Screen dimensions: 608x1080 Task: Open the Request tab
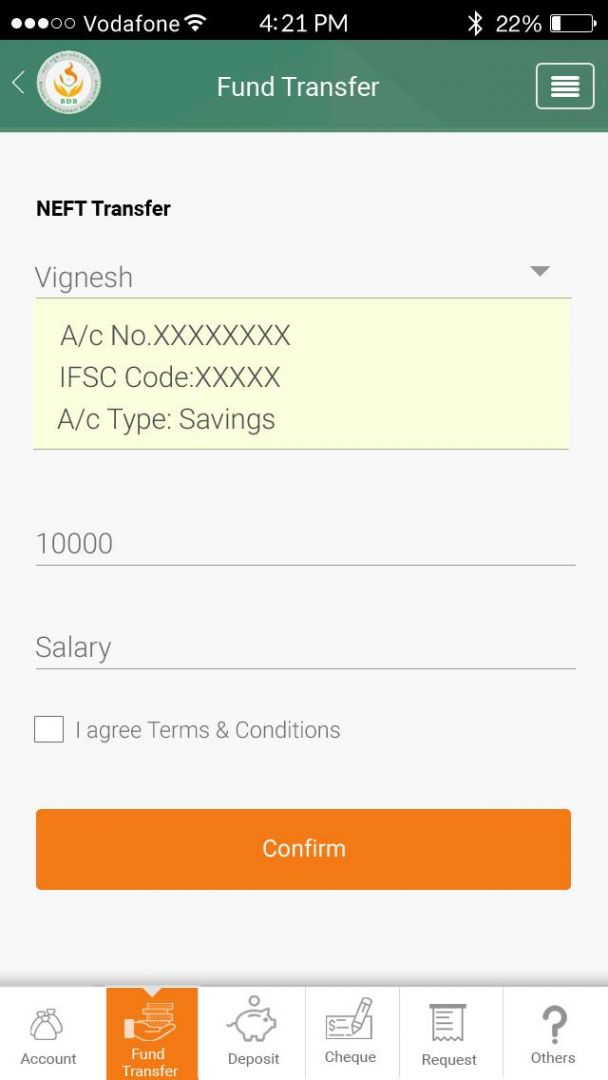click(x=449, y=1033)
